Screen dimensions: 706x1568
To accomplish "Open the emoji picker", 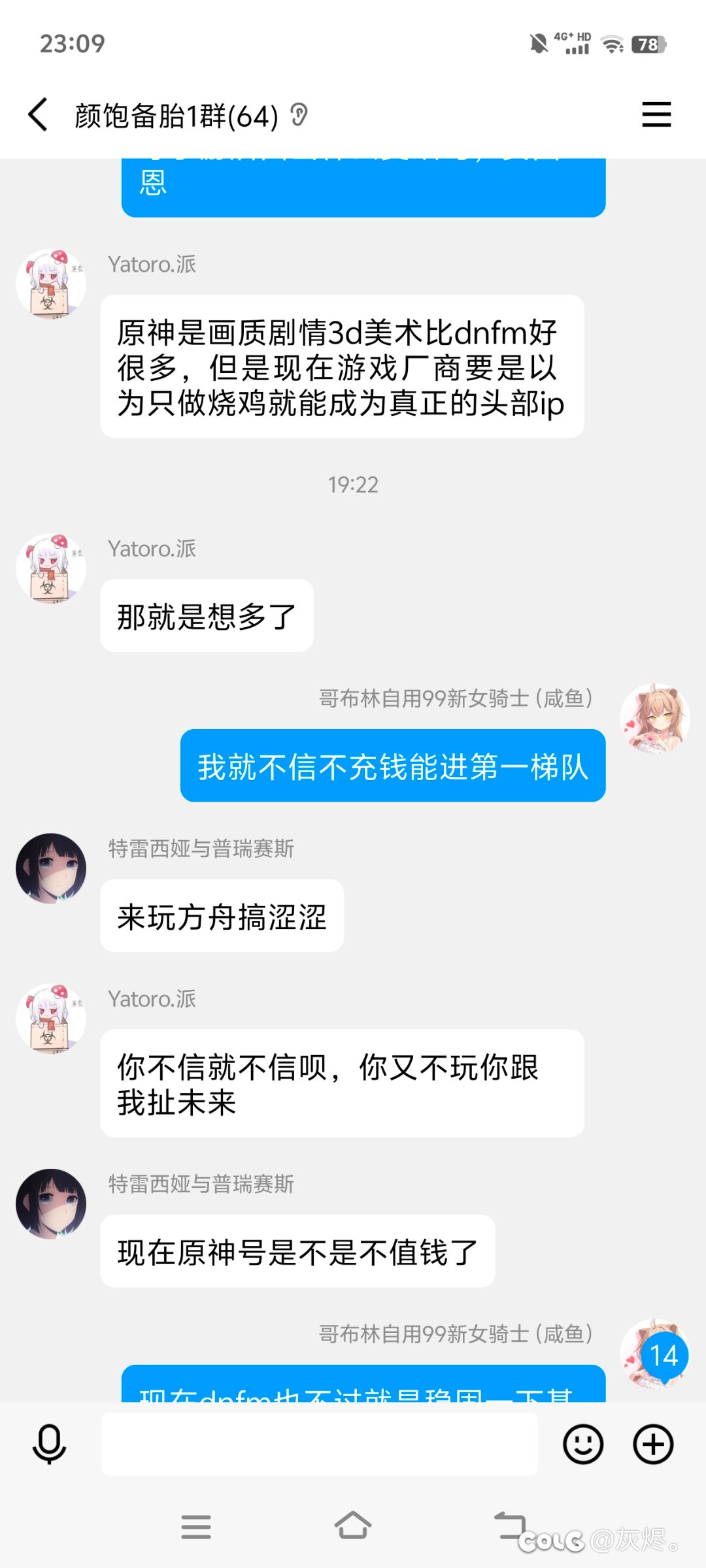I will point(582,1444).
